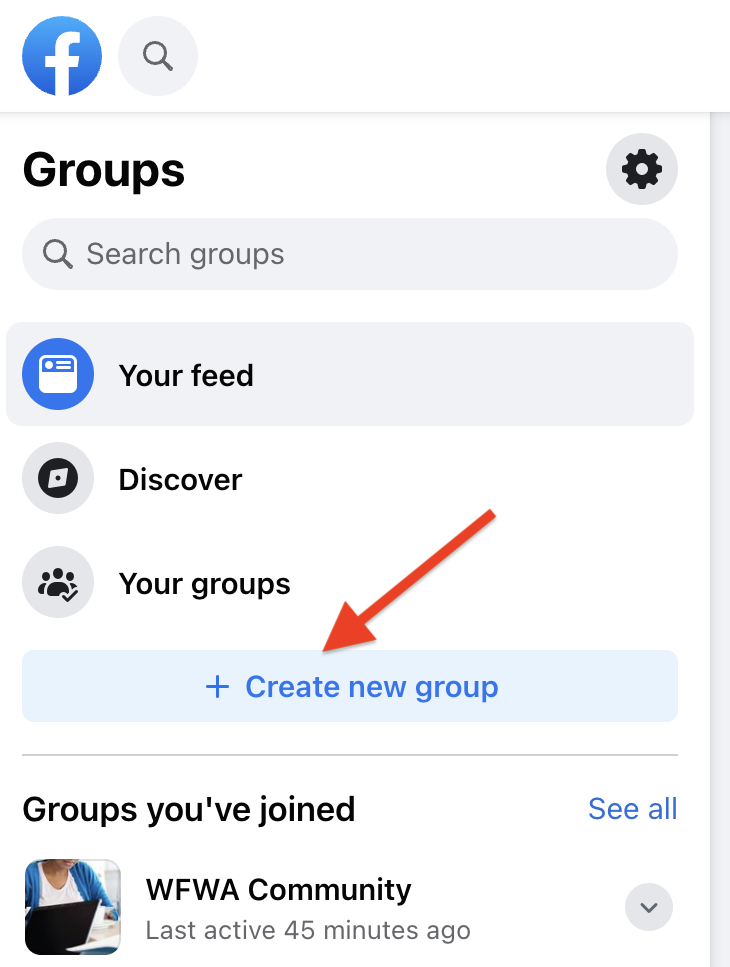
Task: Open the Facebook search icon
Action: [x=158, y=56]
